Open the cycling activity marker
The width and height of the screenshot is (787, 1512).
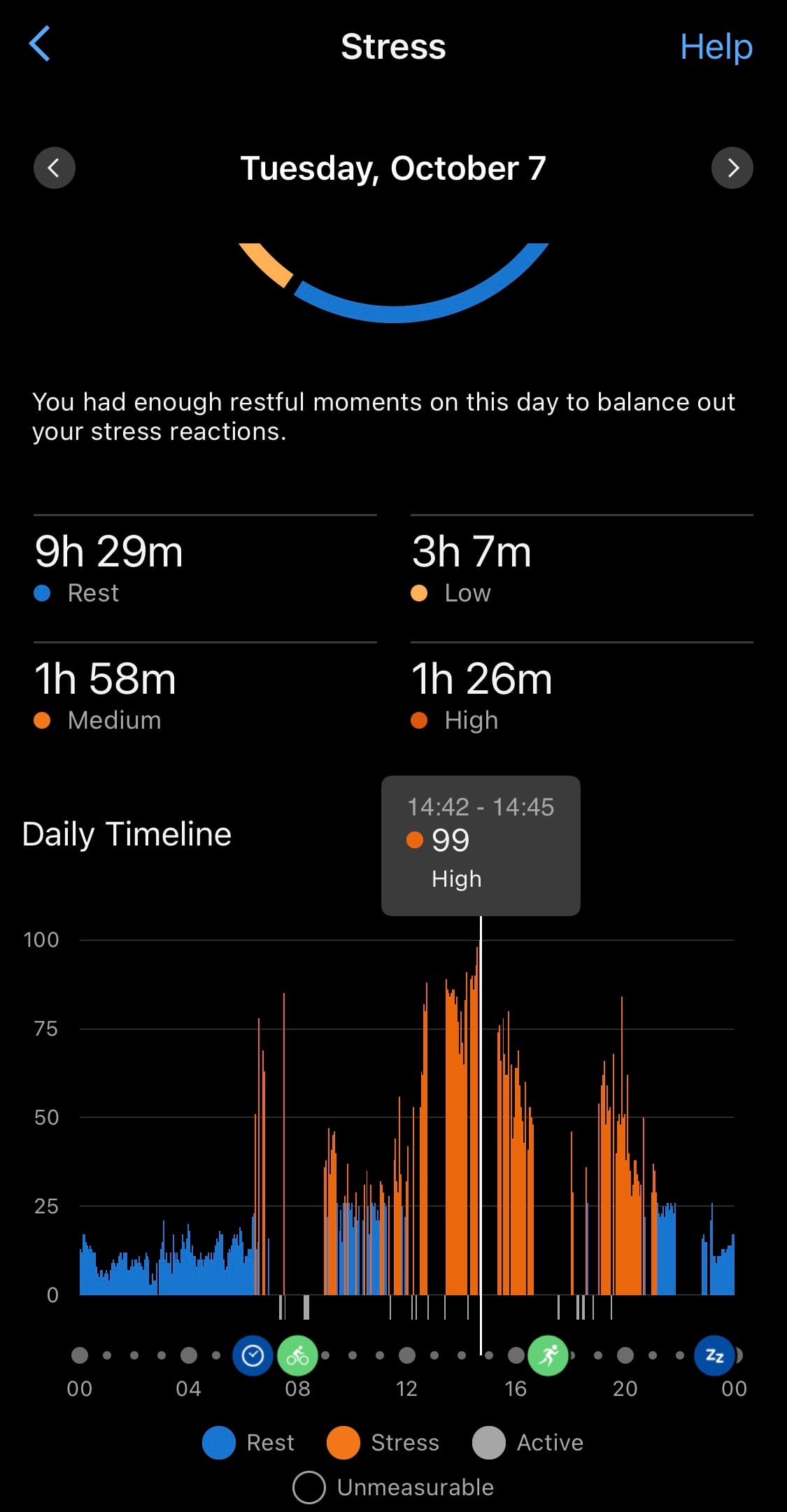point(297,1355)
